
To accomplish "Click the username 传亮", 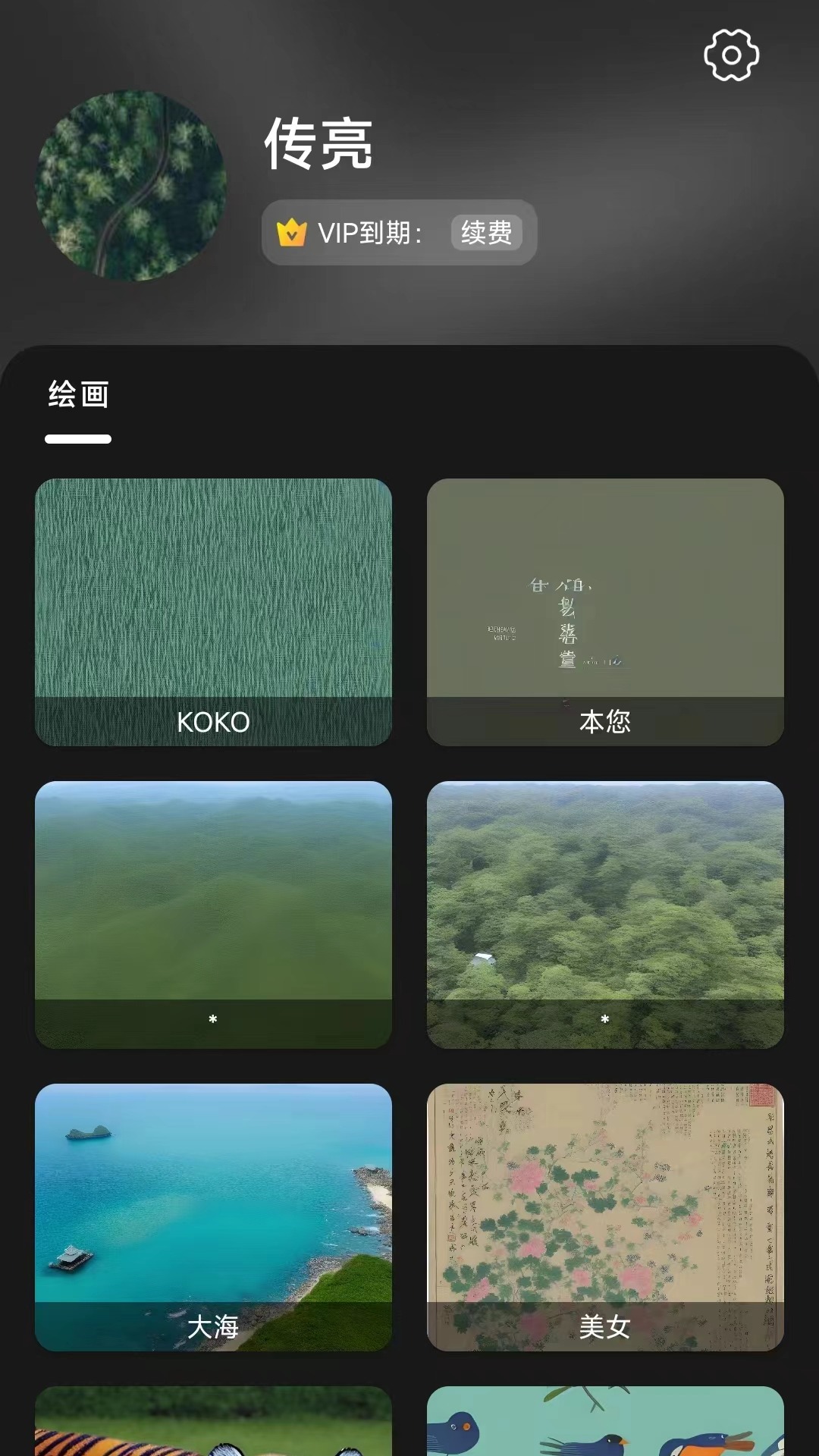I will coord(318,146).
